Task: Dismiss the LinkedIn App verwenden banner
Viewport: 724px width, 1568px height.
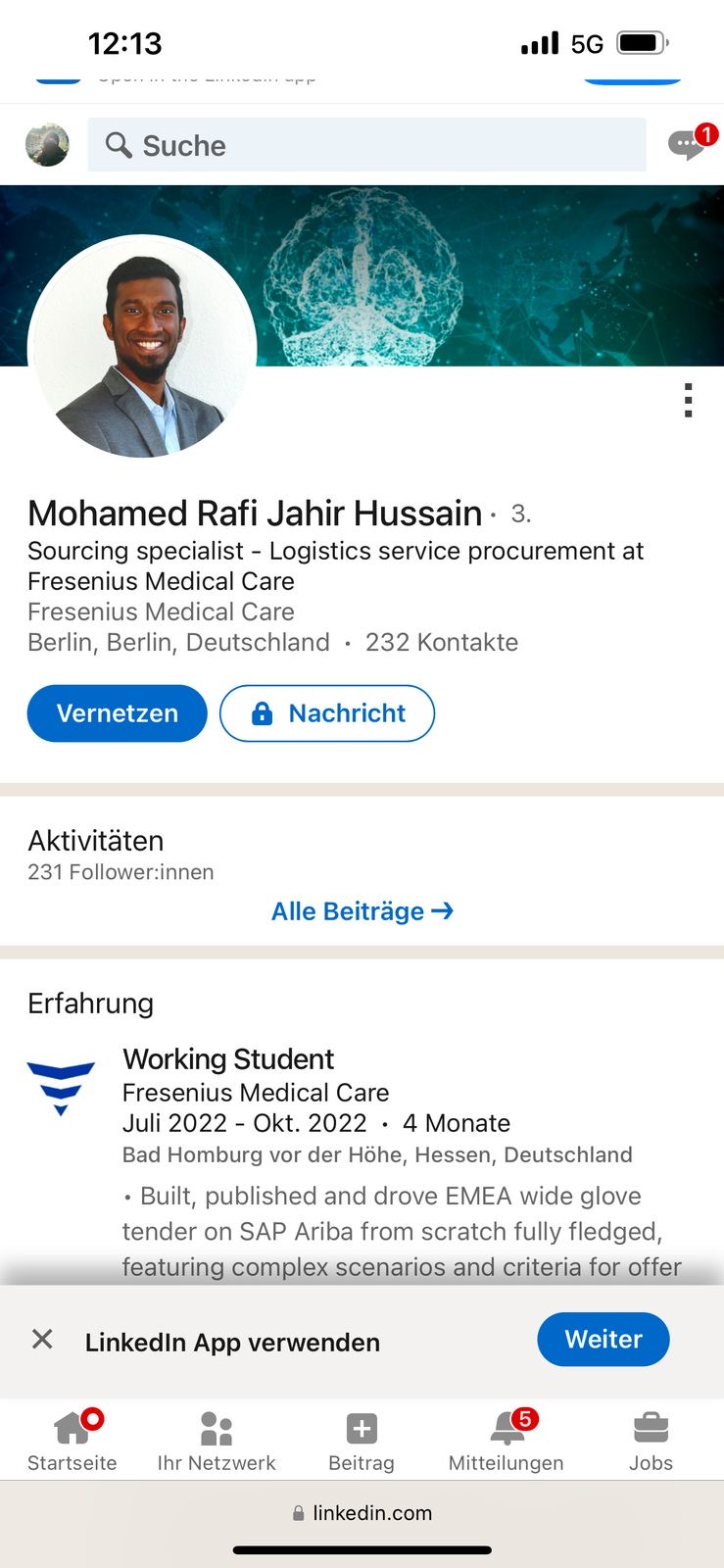Action: [x=42, y=1339]
